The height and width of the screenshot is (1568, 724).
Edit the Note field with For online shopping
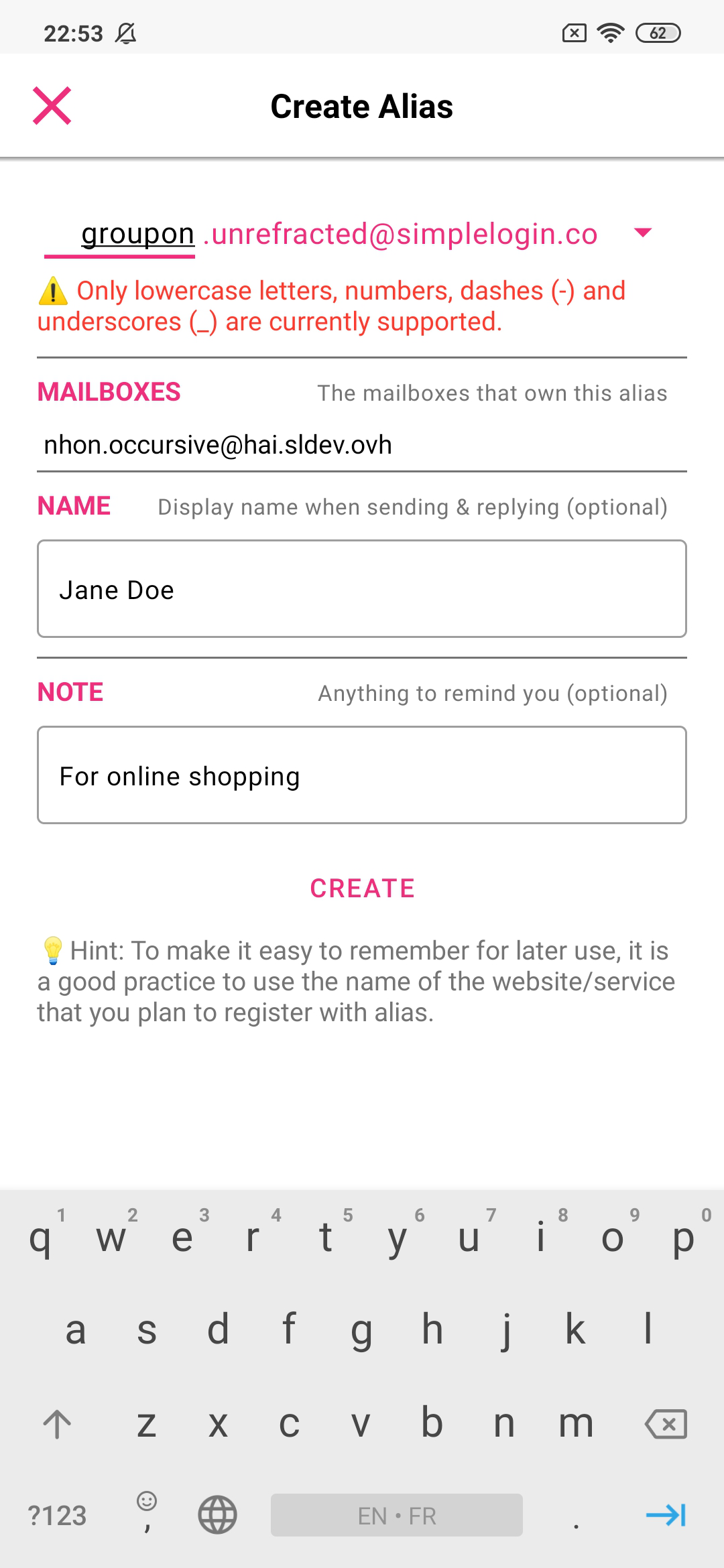(x=362, y=775)
